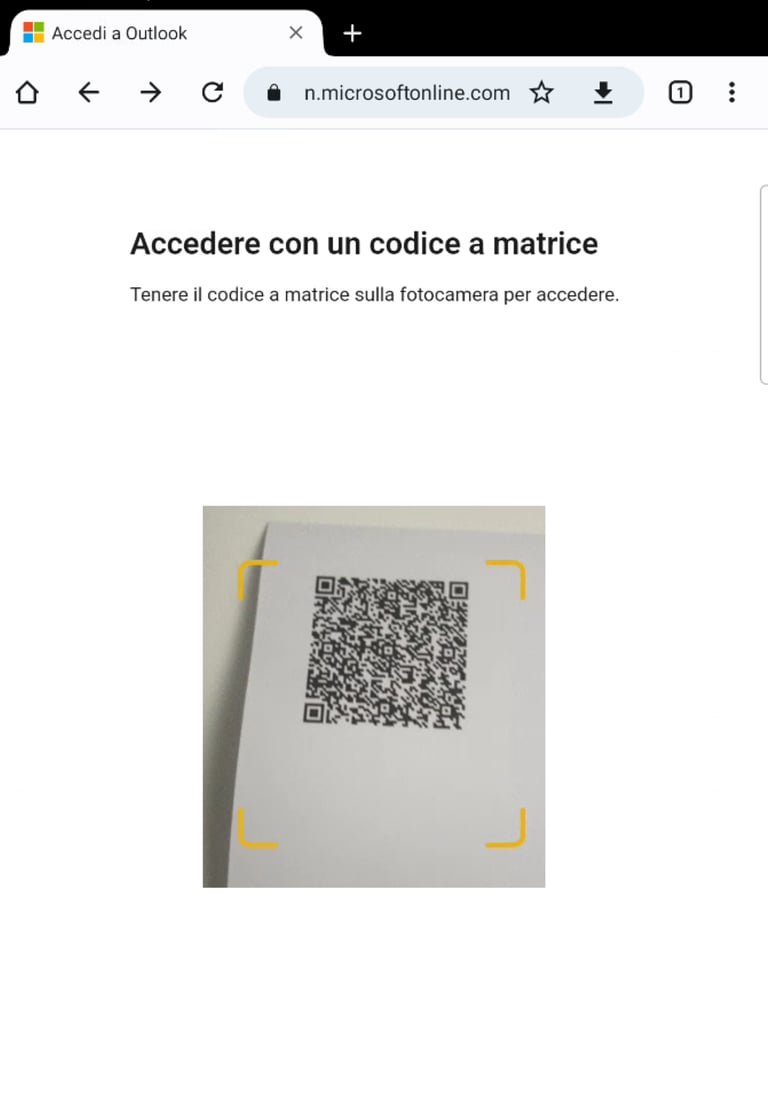Screen dimensions: 768x1114
Task: Add a new browser tab
Action: click(x=352, y=33)
